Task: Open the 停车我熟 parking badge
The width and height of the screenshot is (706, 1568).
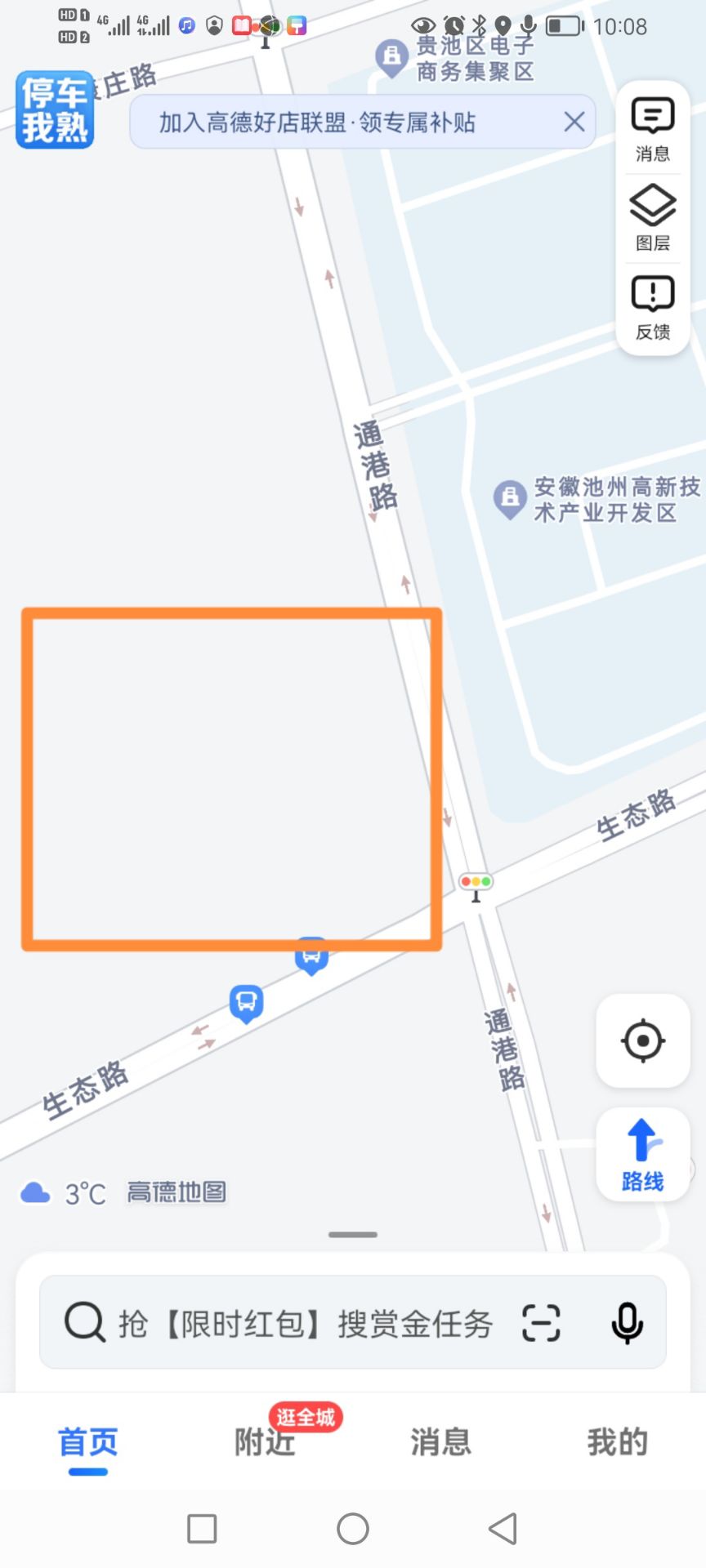Action: pyautogui.click(x=55, y=109)
